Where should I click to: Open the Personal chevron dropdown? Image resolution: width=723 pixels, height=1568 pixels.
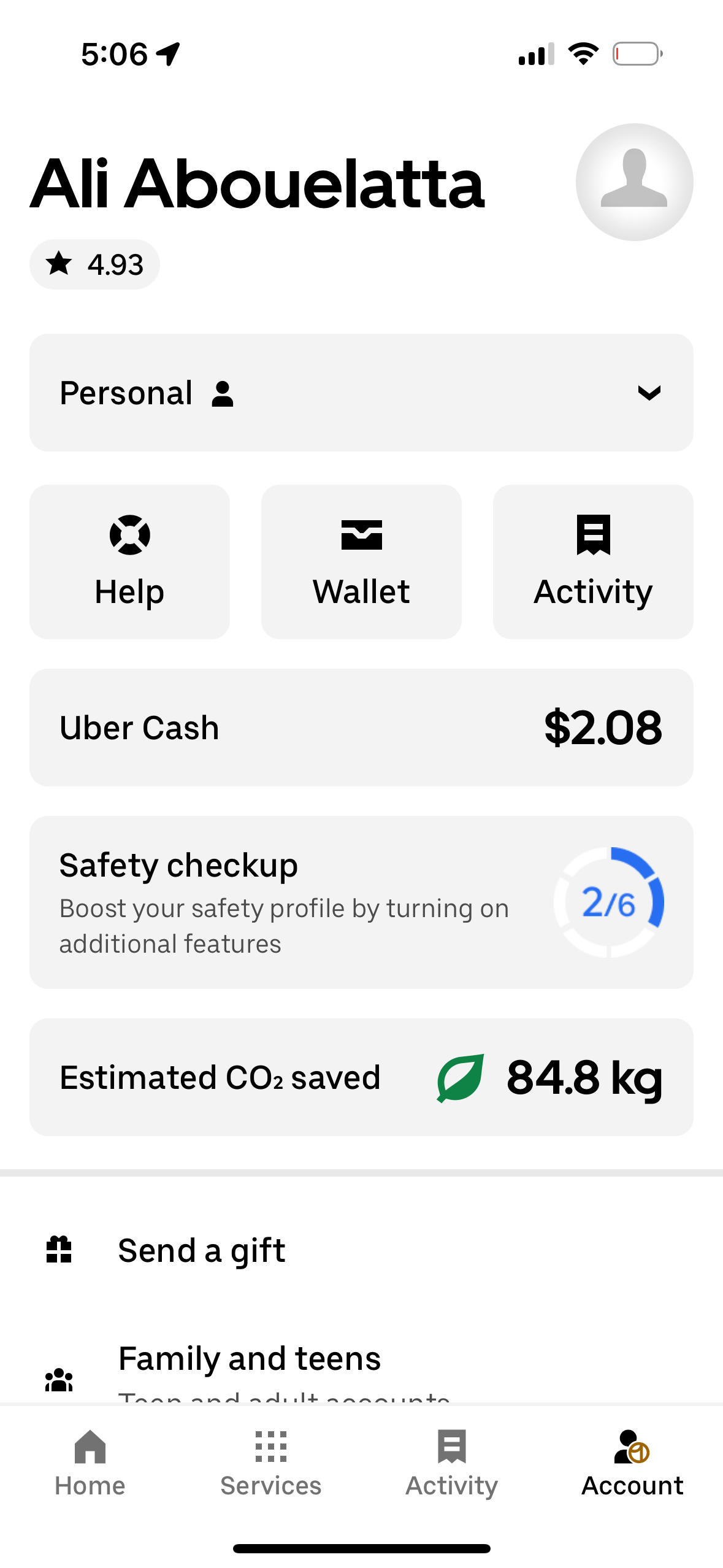pos(649,393)
